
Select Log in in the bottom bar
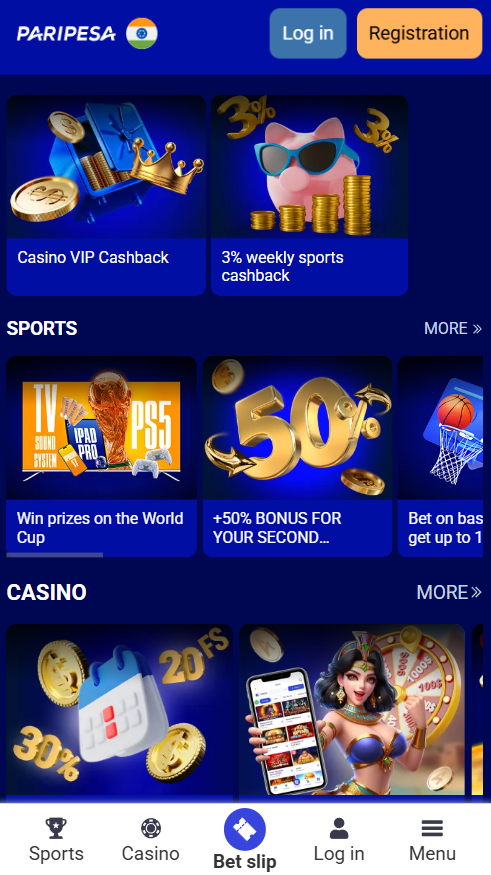coord(339,840)
